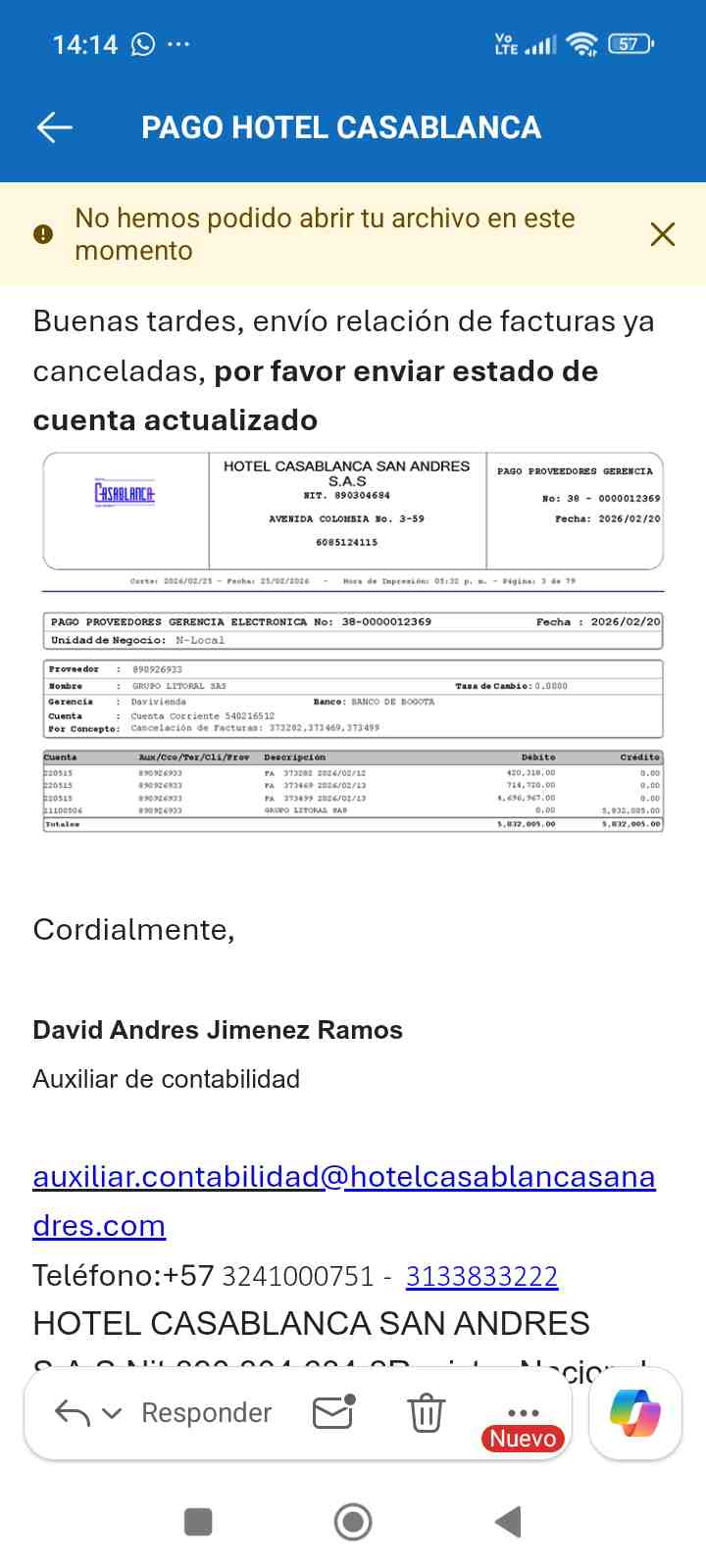Go back using the header arrow
The image size is (706, 1568).
coord(54,127)
